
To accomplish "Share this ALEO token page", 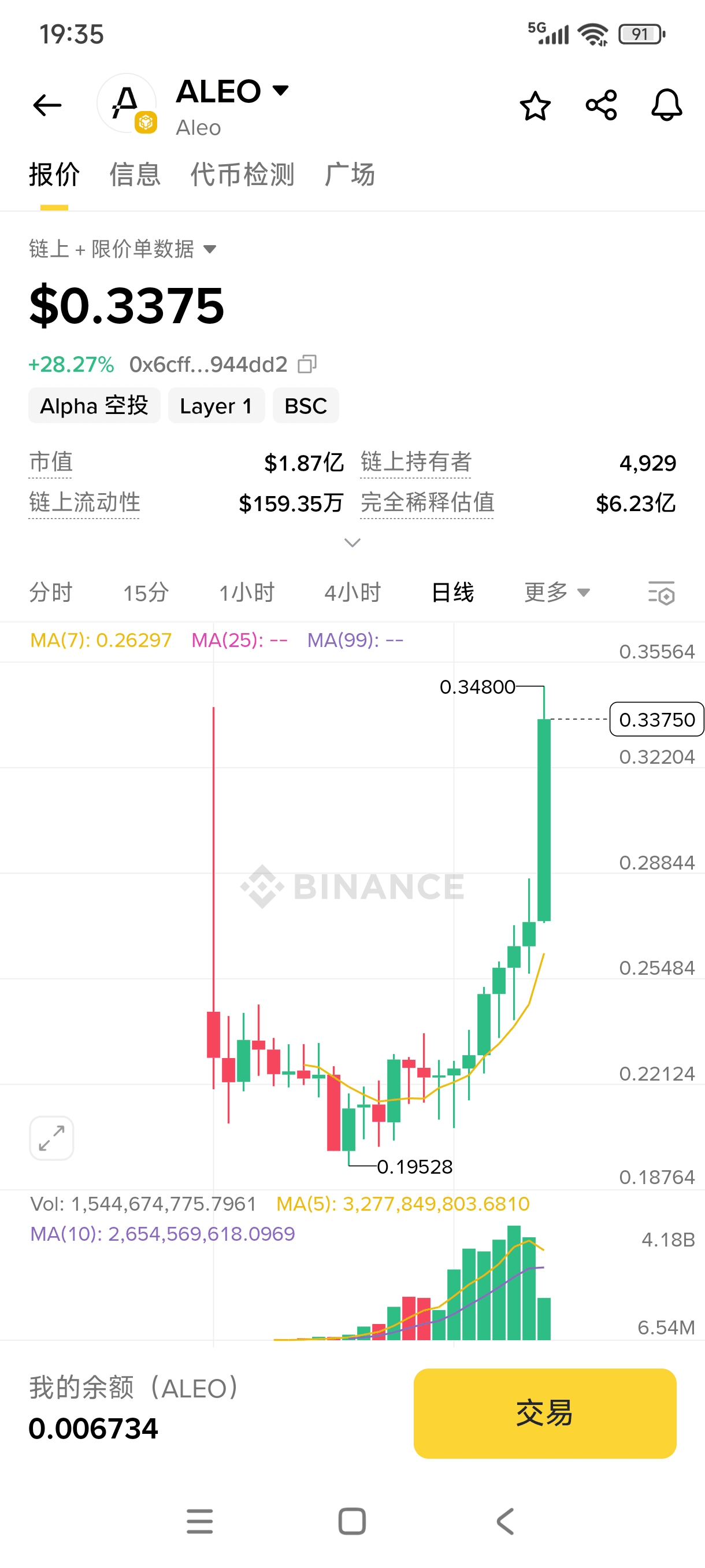I will pos(601,106).
